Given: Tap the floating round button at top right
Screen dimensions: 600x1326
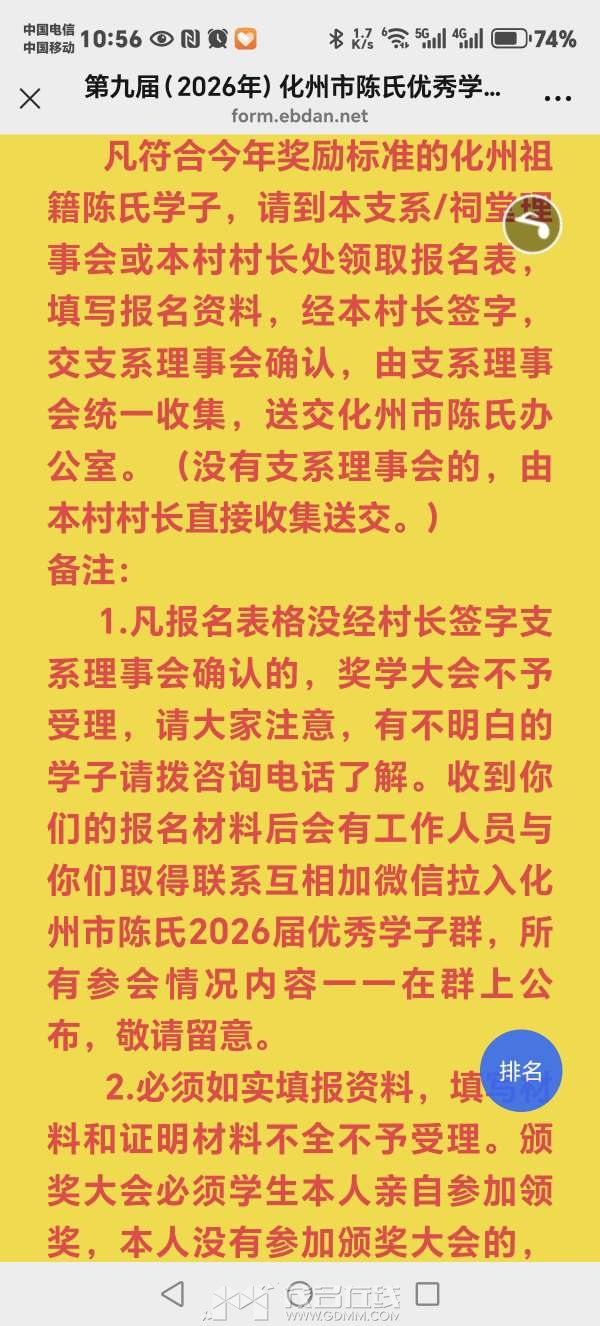Looking at the screenshot, I should tap(532, 225).
